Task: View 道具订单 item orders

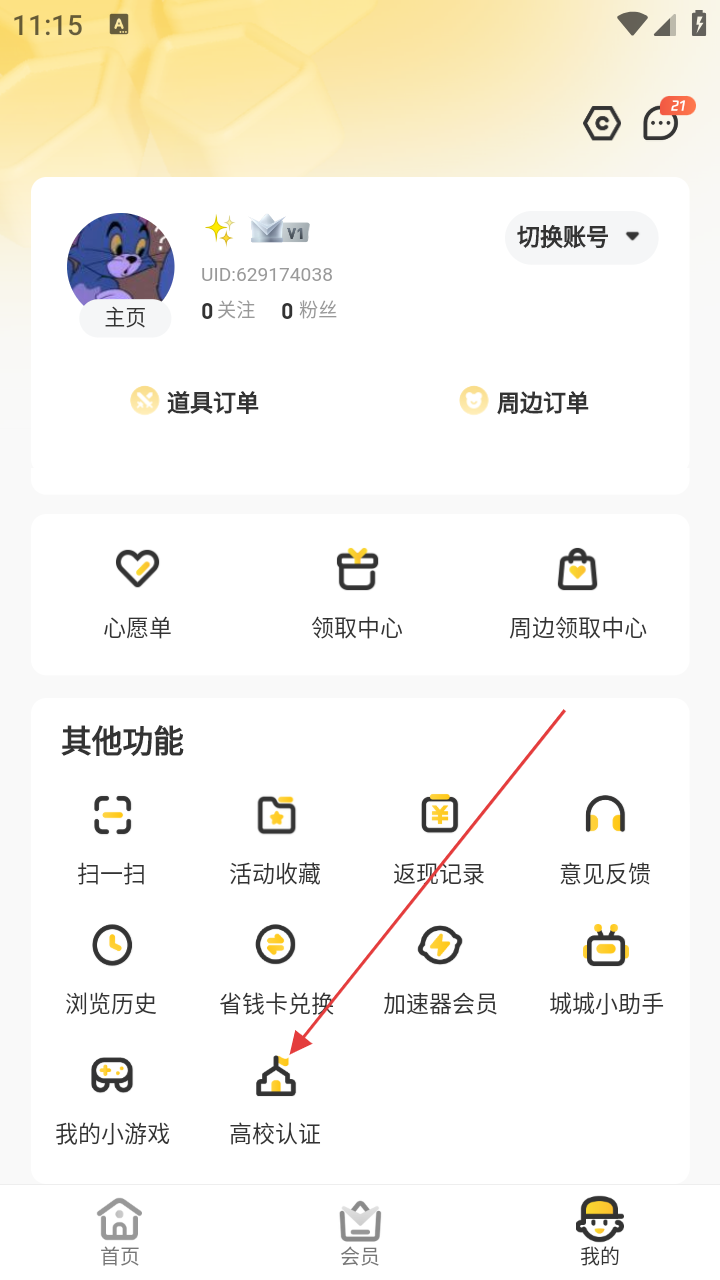Action: pos(195,402)
